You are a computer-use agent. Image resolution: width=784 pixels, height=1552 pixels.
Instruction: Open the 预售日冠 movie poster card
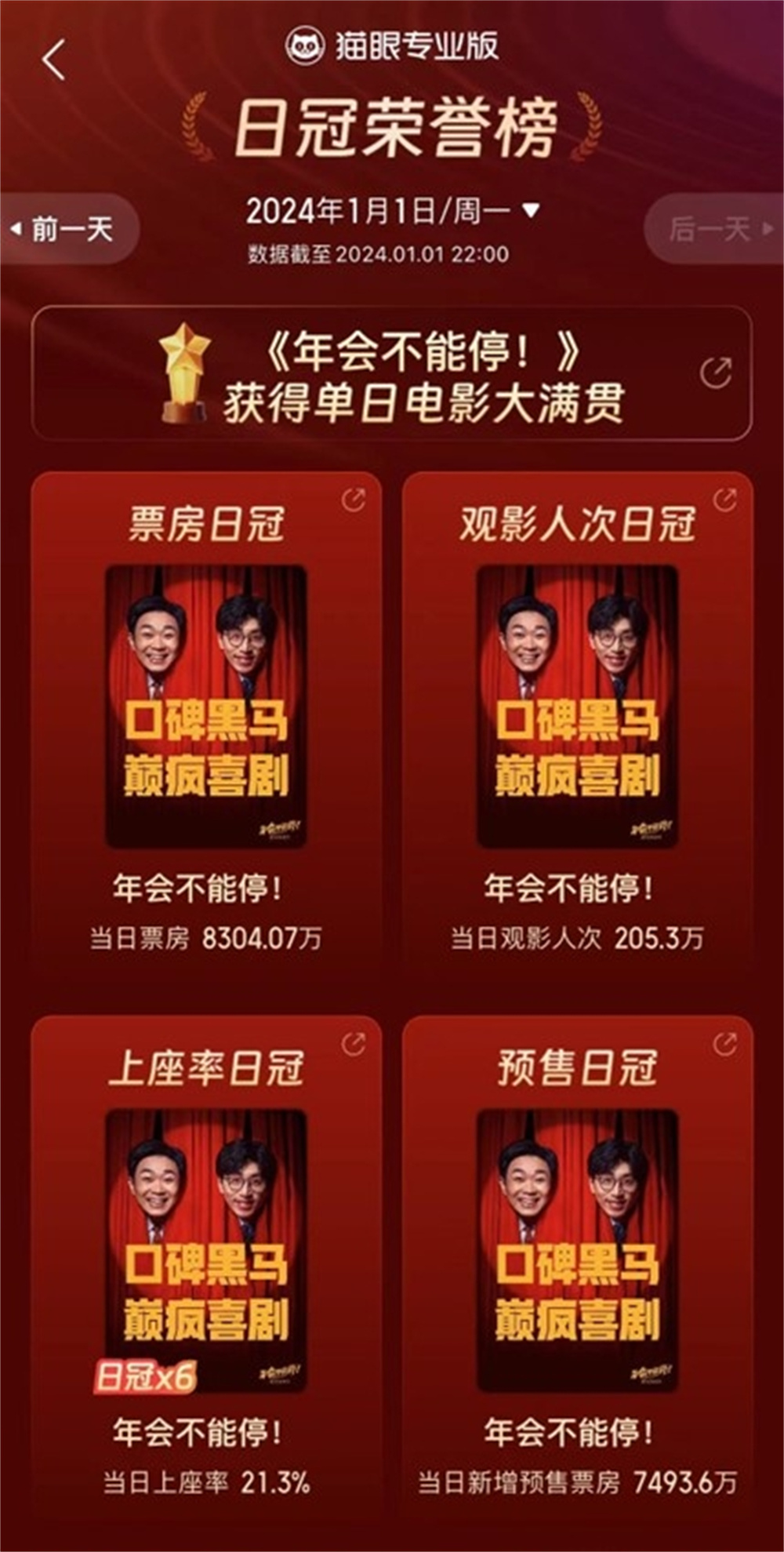point(577,1250)
